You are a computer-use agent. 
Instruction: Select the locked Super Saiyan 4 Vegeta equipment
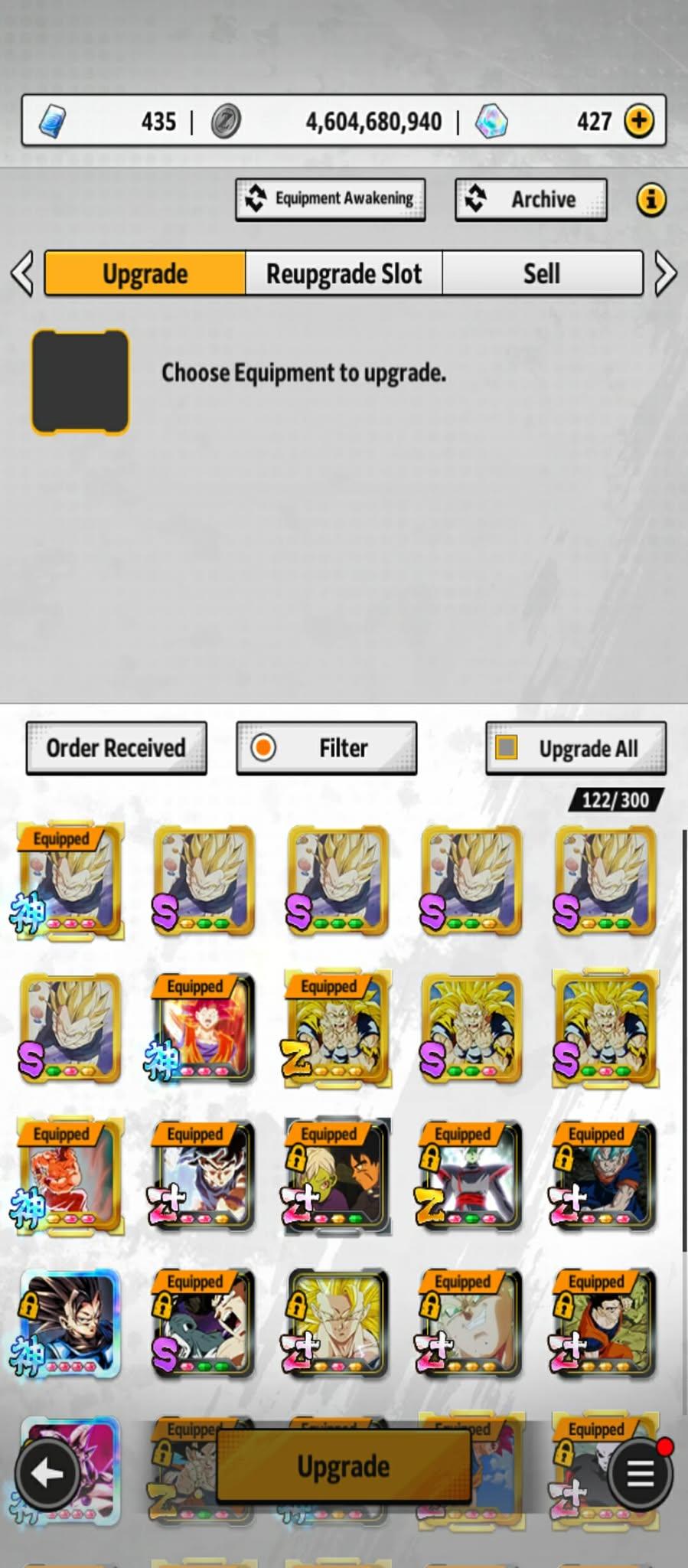click(70, 1323)
